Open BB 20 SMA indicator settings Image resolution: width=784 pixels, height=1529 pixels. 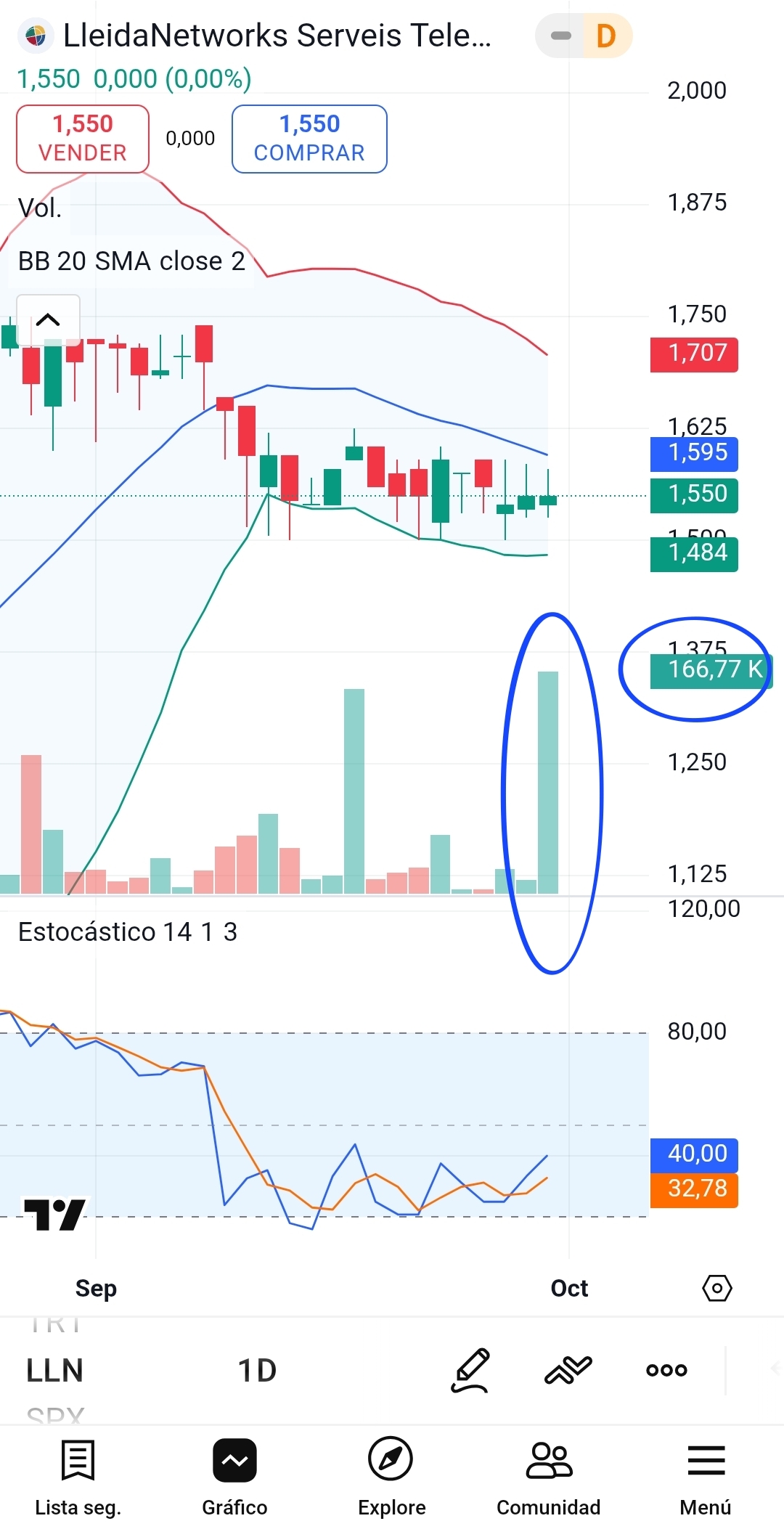131,261
